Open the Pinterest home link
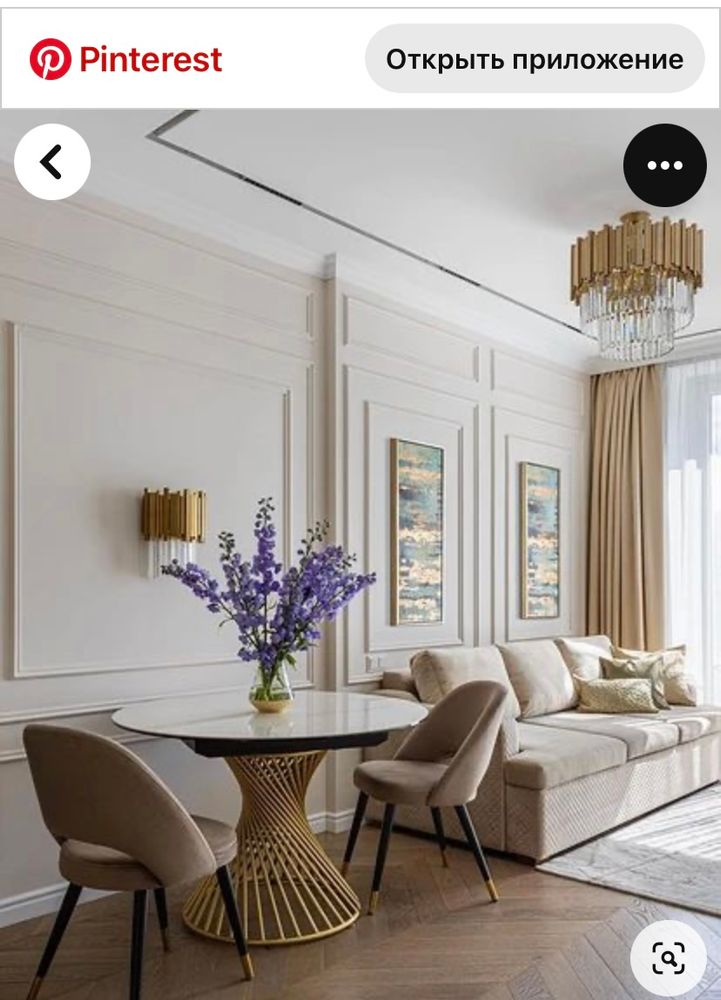Viewport: 721px width, 1000px height. [x=126, y=59]
